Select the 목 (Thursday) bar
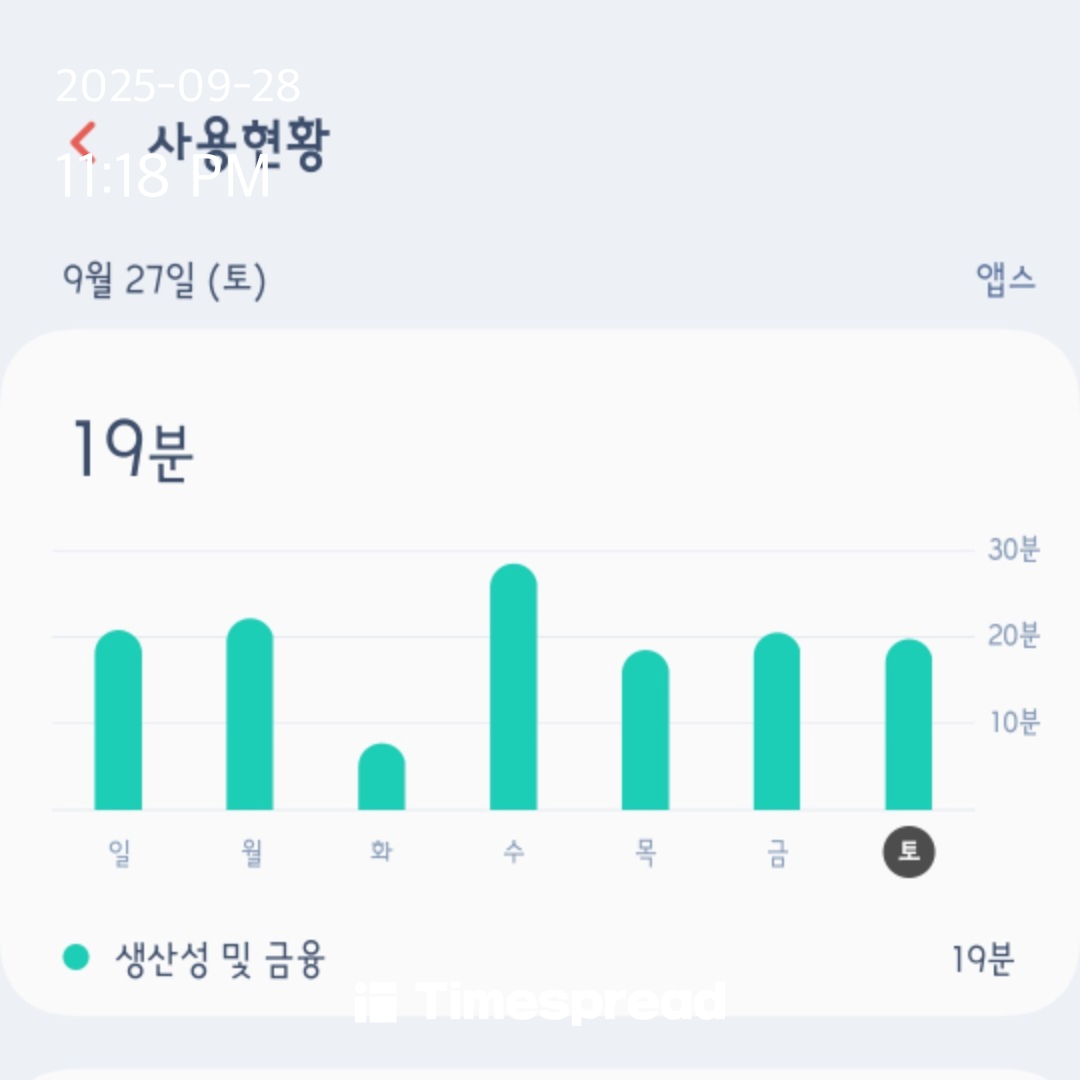Screen dimensions: 1080x1080 tap(645, 730)
